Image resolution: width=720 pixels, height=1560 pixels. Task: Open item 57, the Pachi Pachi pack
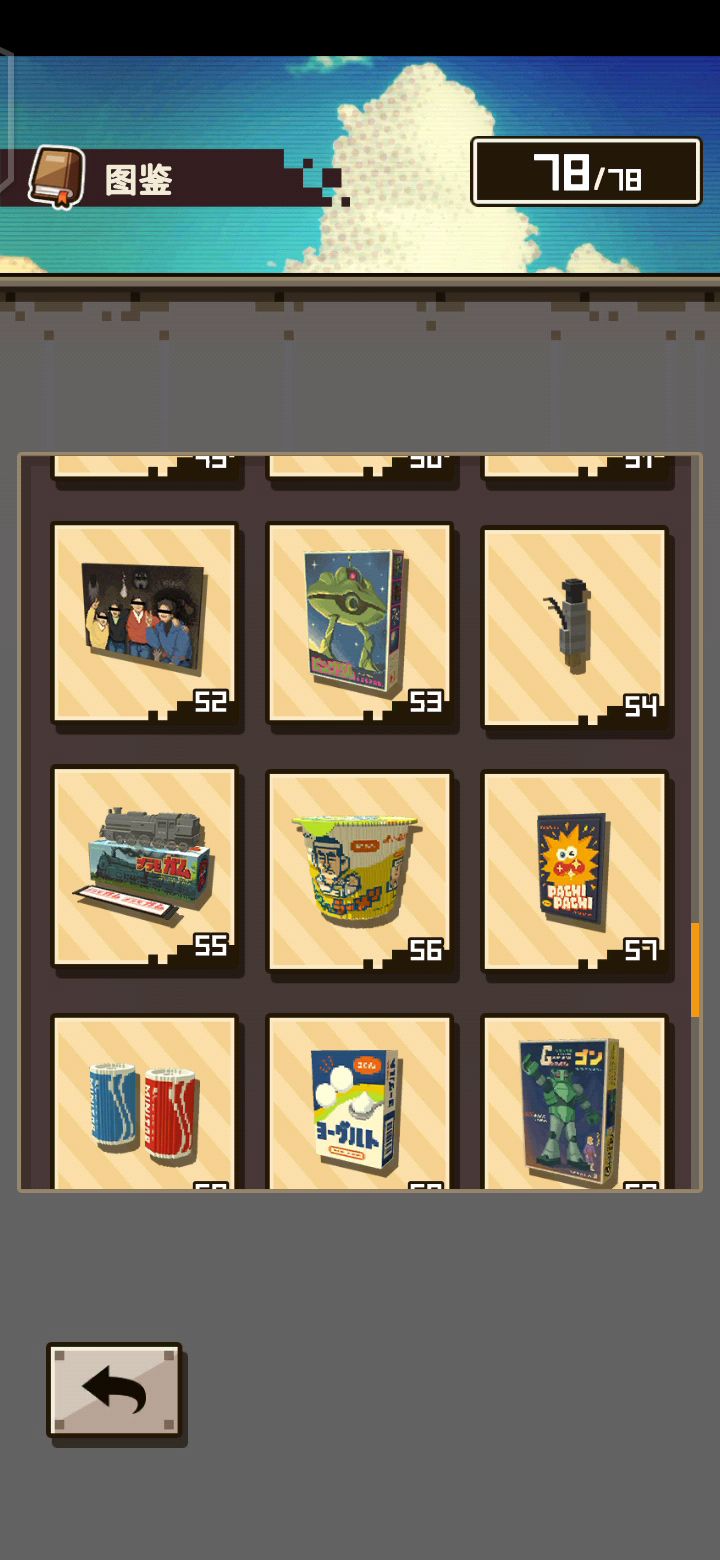click(574, 868)
